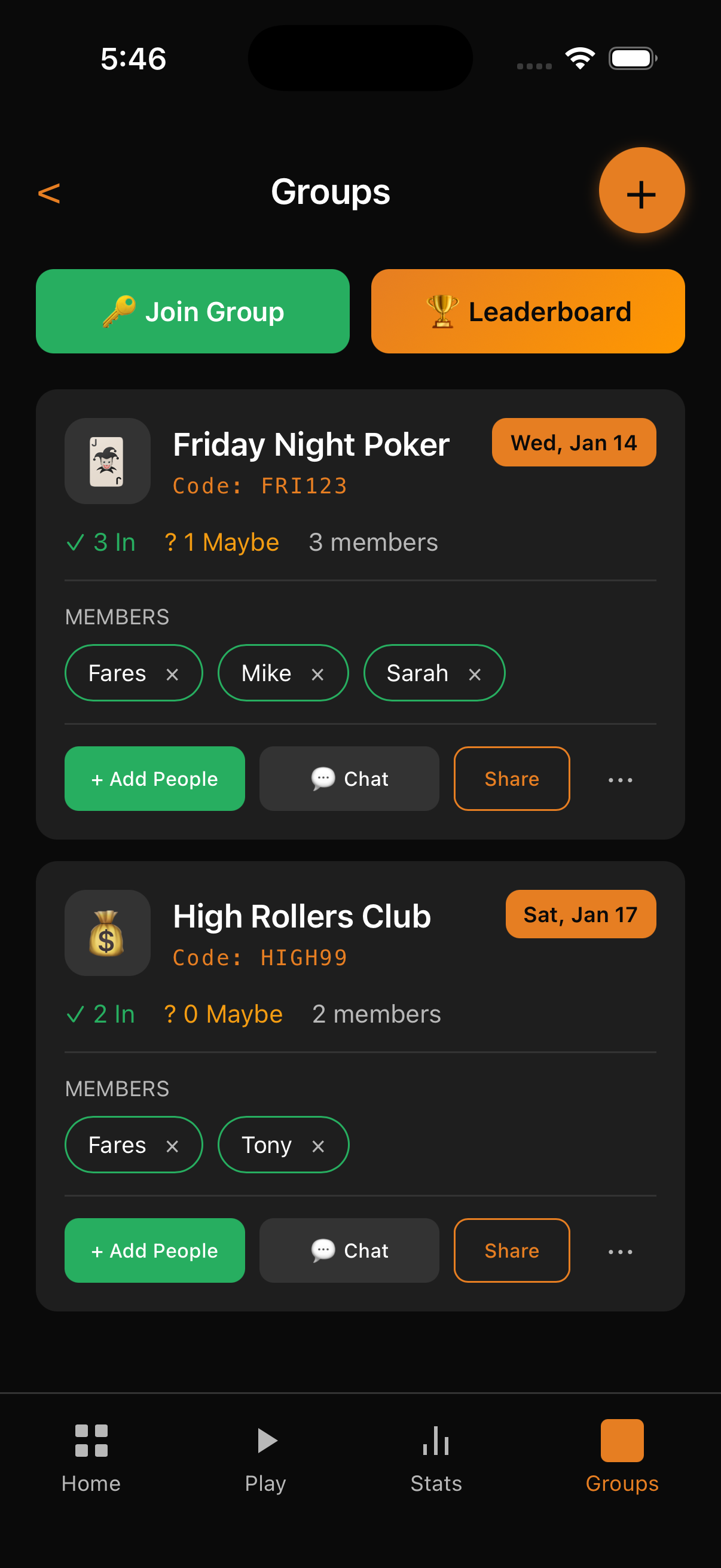Tap the Home grid icon in navigation
This screenshot has height=1568, width=721.
coord(91,1441)
